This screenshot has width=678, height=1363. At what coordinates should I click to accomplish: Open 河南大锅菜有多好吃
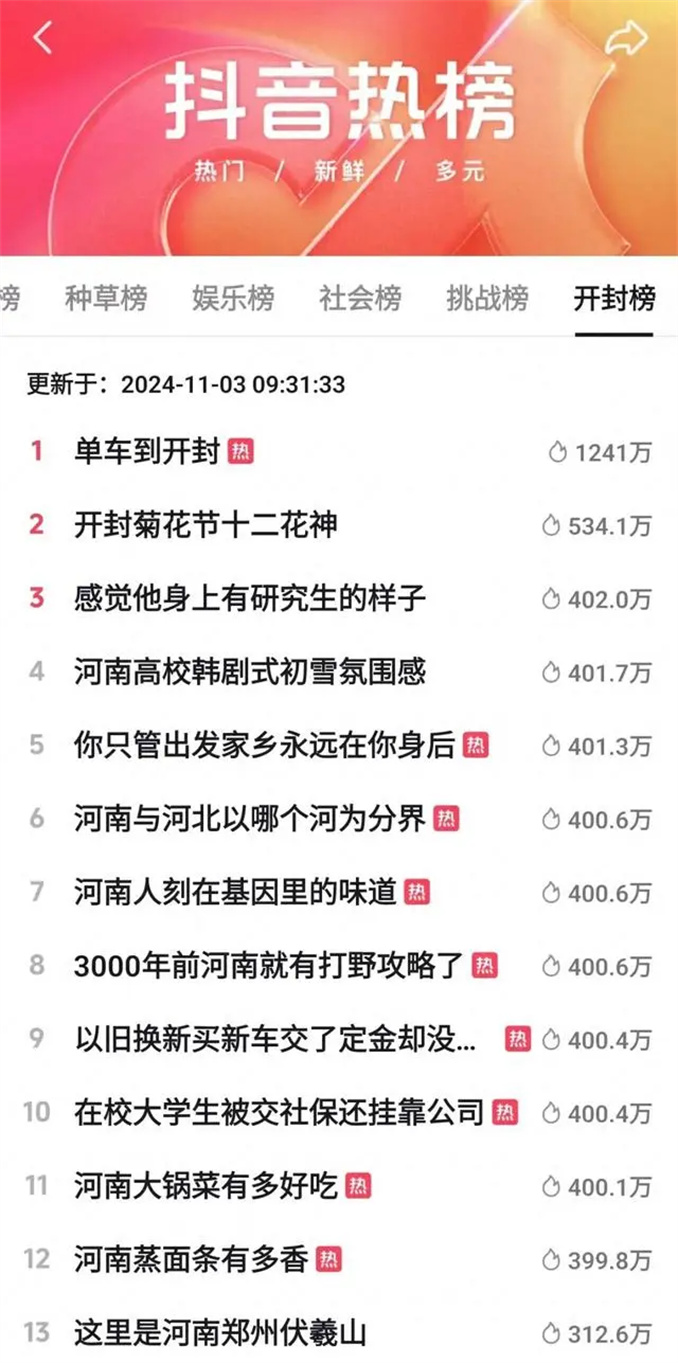[206, 1186]
